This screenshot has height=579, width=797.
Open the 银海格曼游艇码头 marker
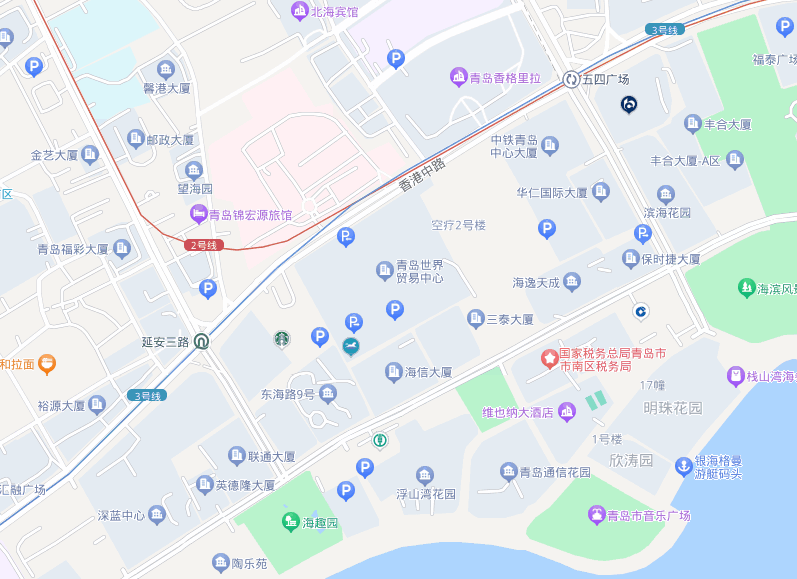point(684,465)
